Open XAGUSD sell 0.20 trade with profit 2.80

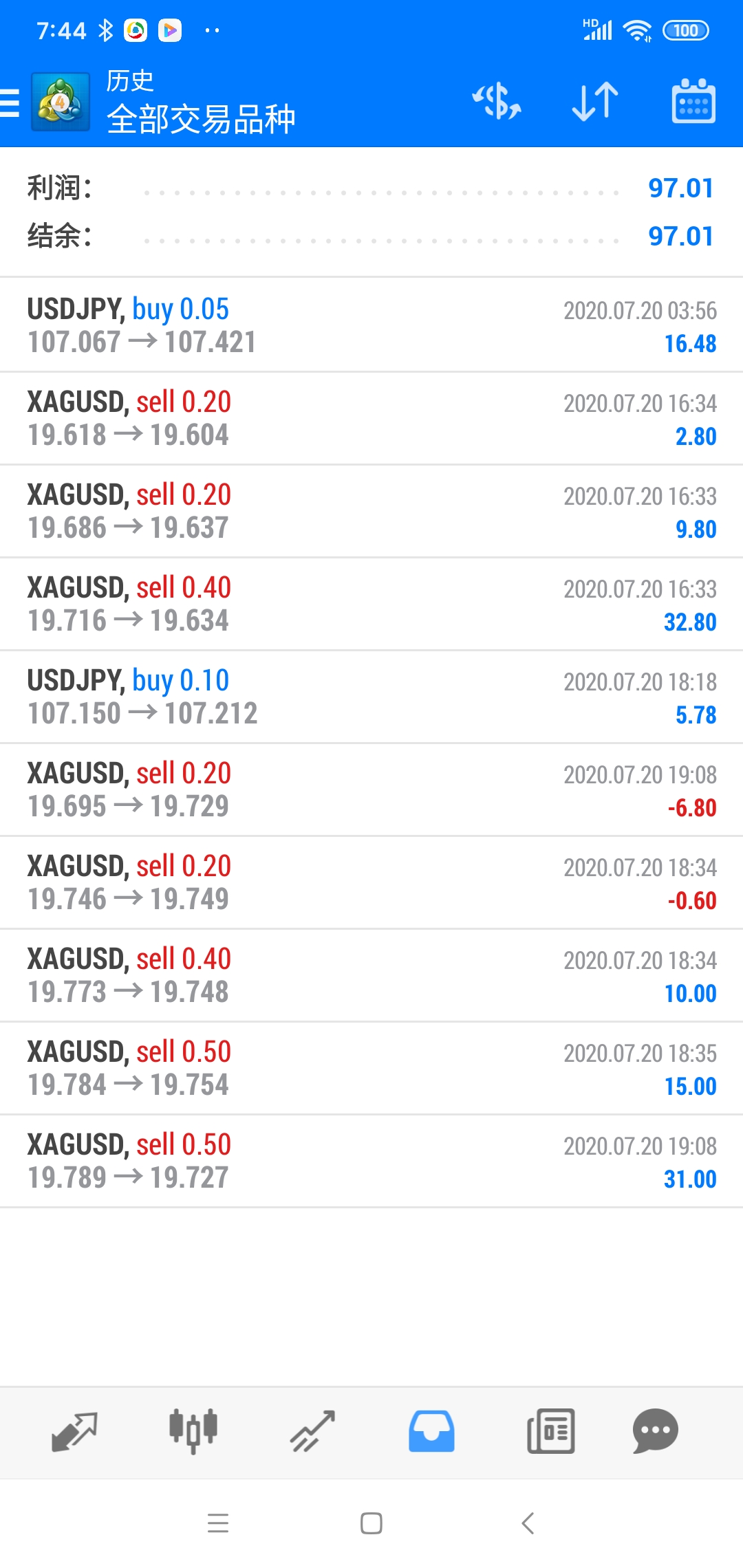(371, 418)
